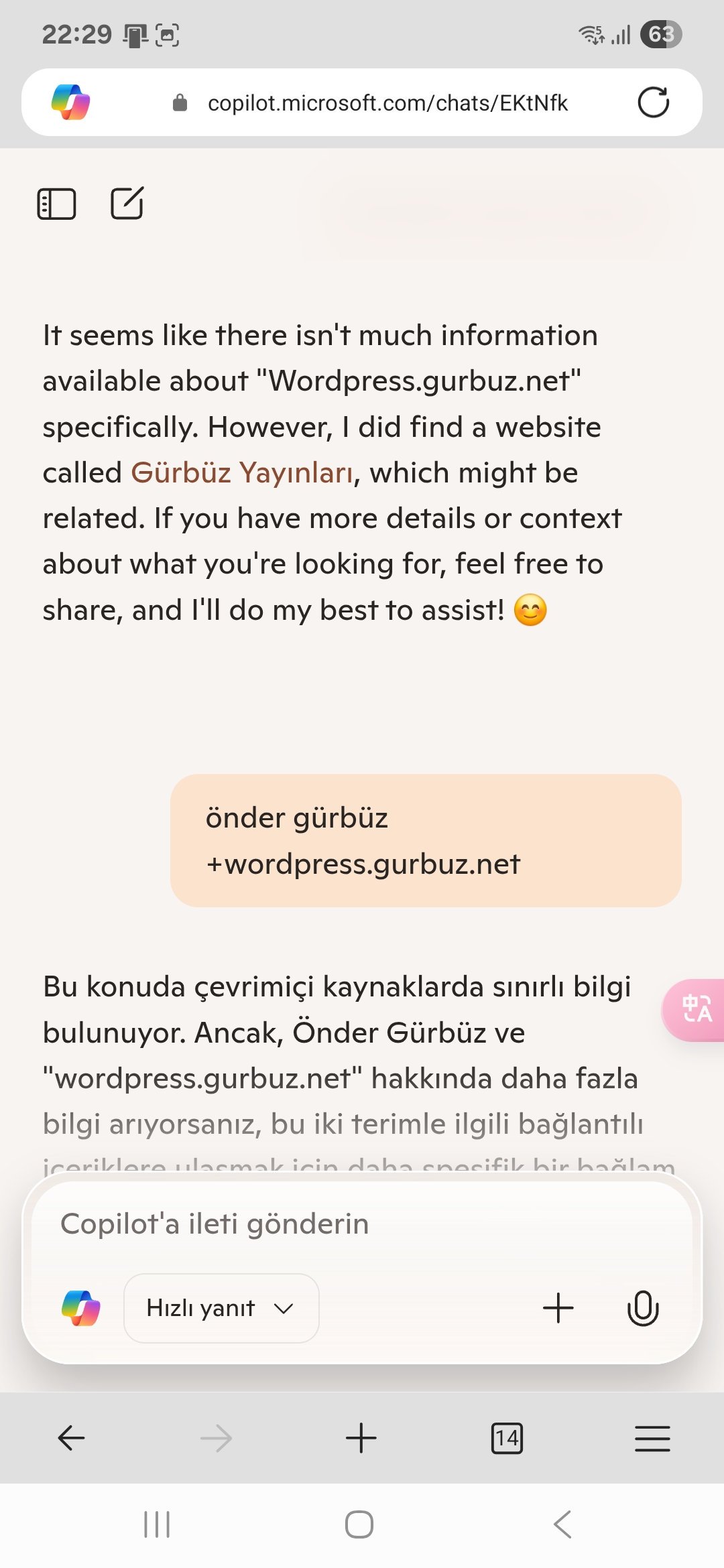Expand the Hızlı yanıt dropdown

point(221,1308)
